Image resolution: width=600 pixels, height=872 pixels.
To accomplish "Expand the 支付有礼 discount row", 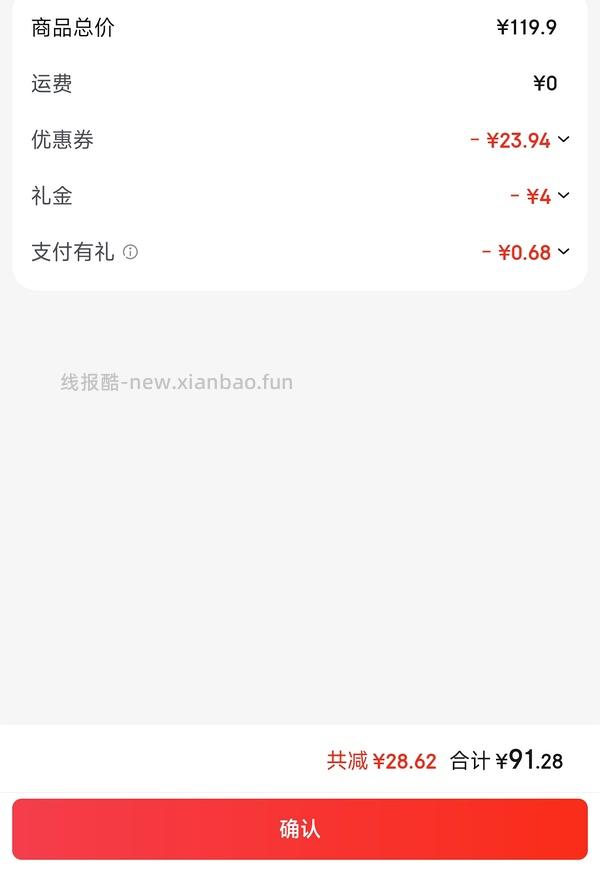I will coord(563,252).
